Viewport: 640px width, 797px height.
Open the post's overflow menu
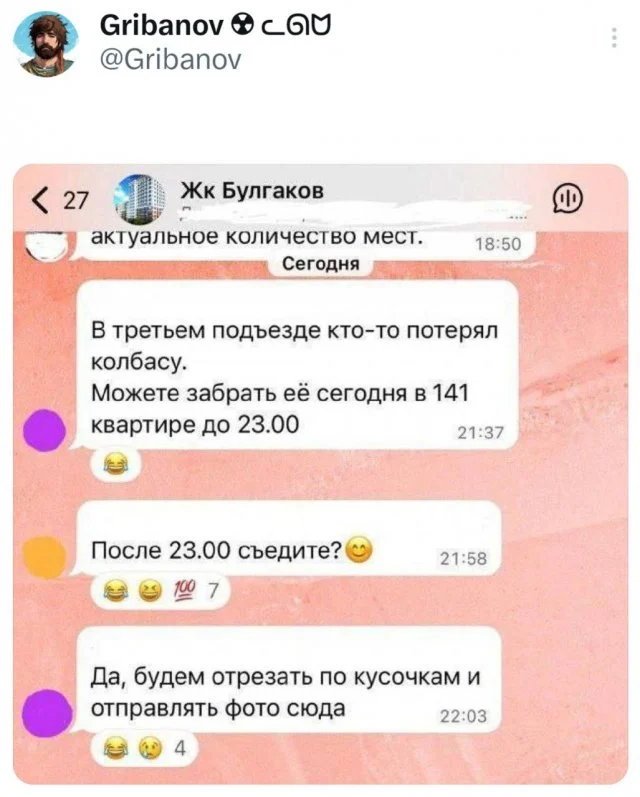(x=612, y=39)
